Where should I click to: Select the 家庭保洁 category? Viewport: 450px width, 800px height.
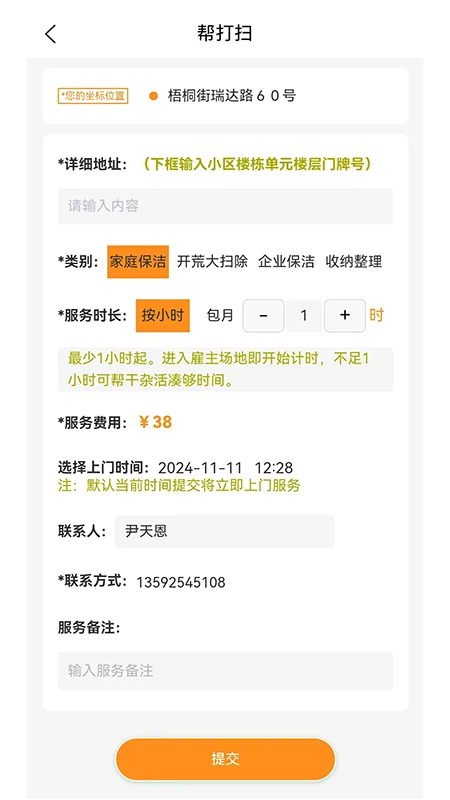[138, 262]
